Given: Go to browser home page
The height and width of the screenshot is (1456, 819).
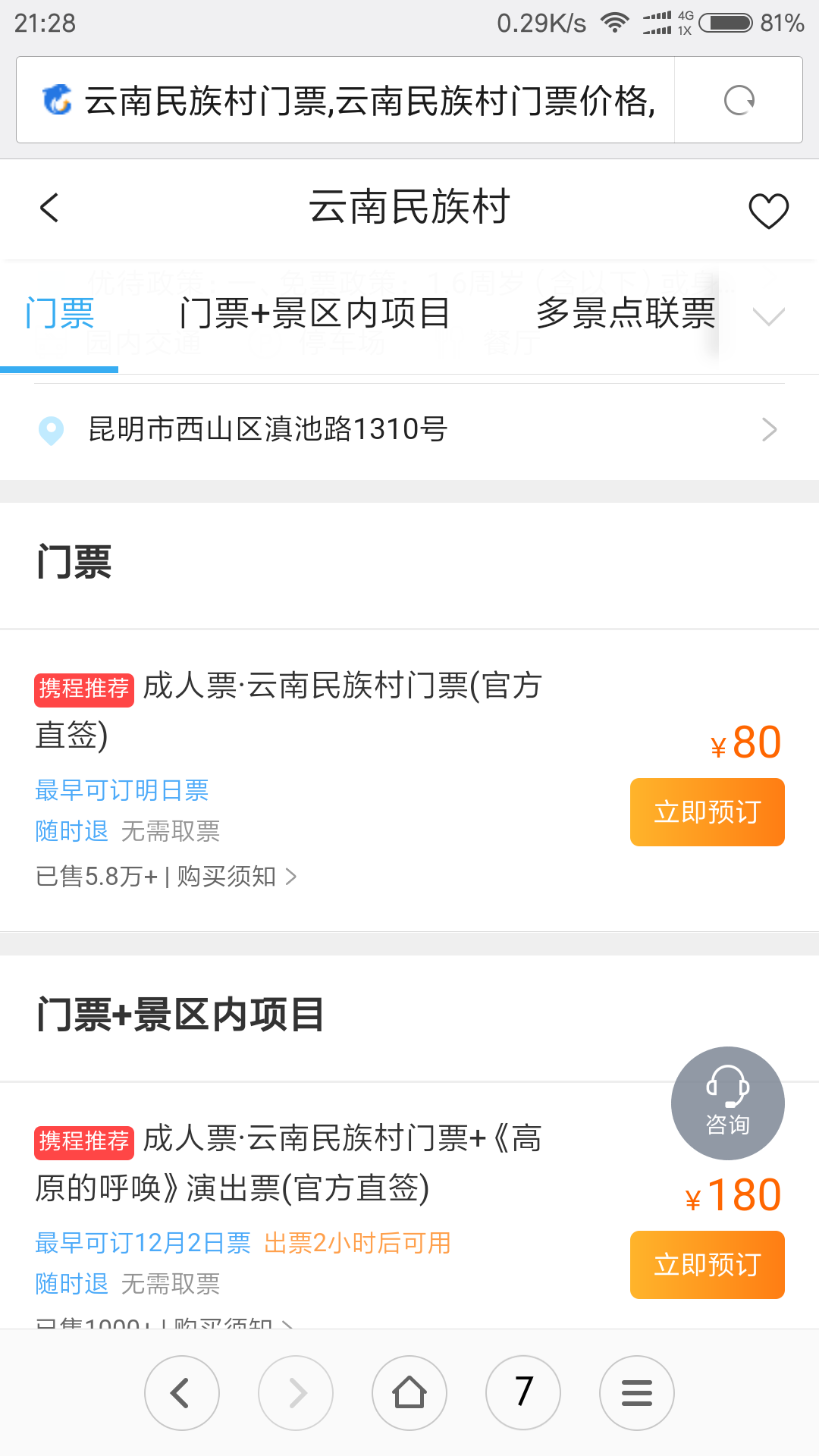Looking at the screenshot, I should (x=409, y=1393).
